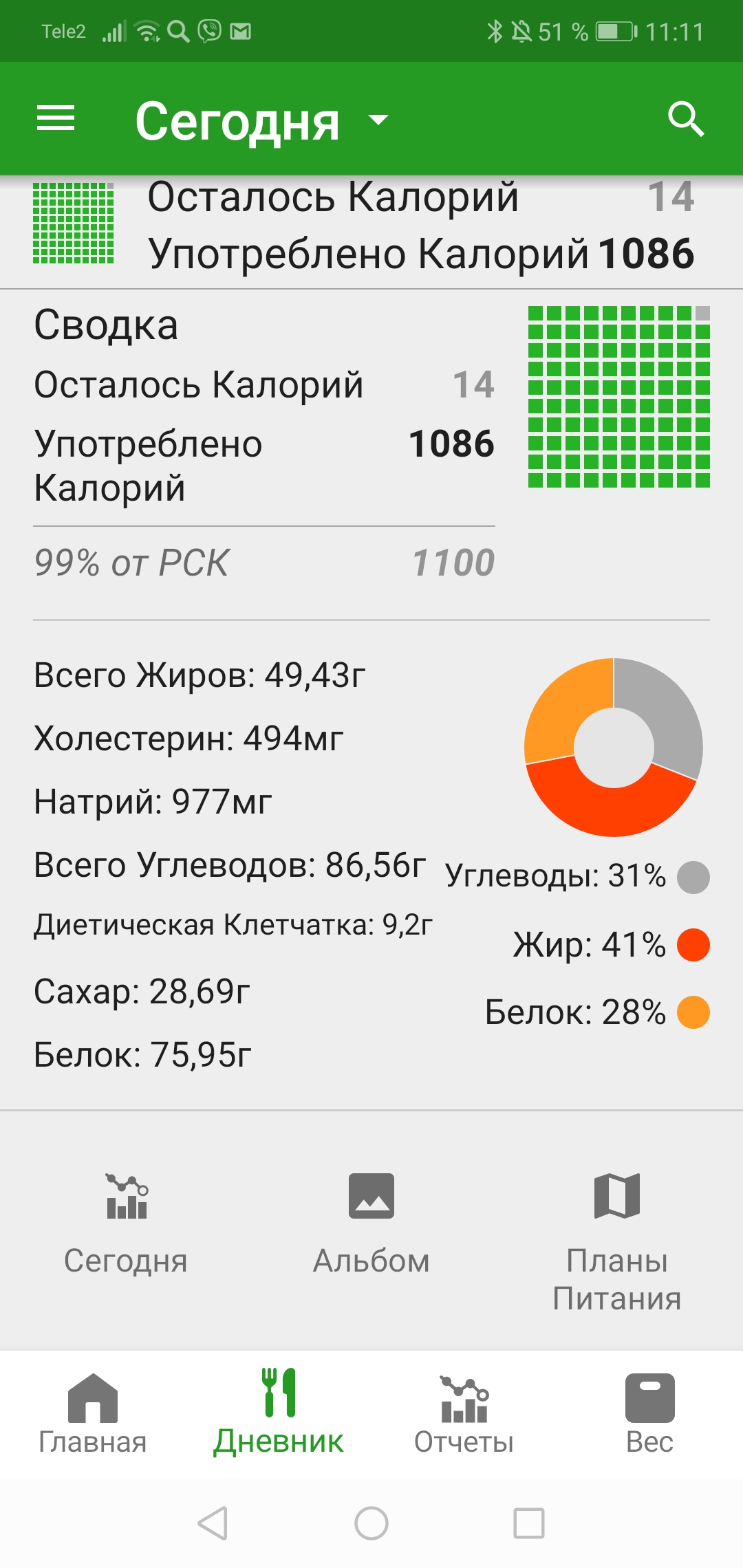Select the Дневник tab
743x1568 pixels.
279,1414
